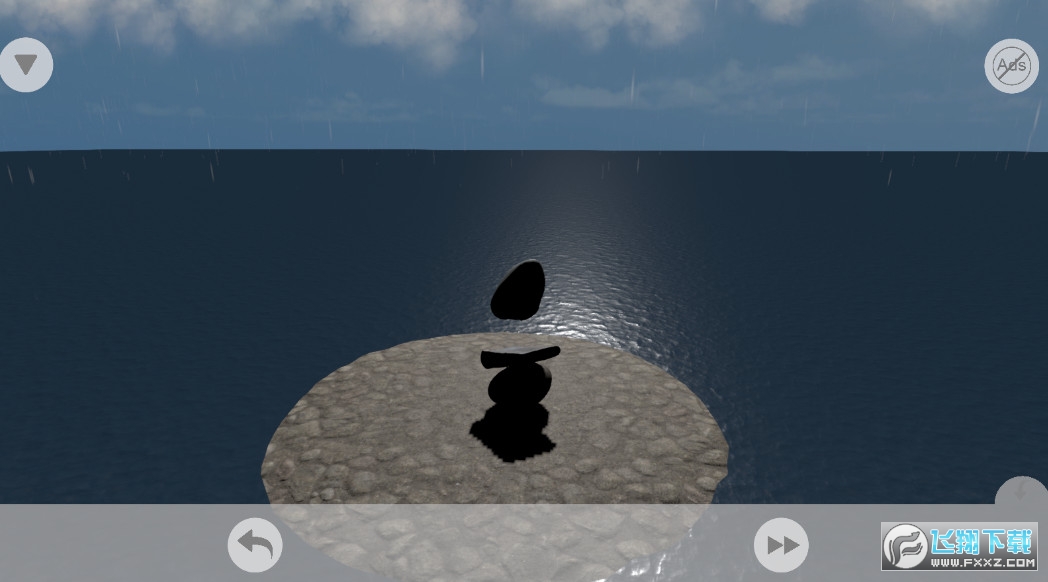Tap the fast-forward button
The width and height of the screenshot is (1048, 582).
[781, 545]
